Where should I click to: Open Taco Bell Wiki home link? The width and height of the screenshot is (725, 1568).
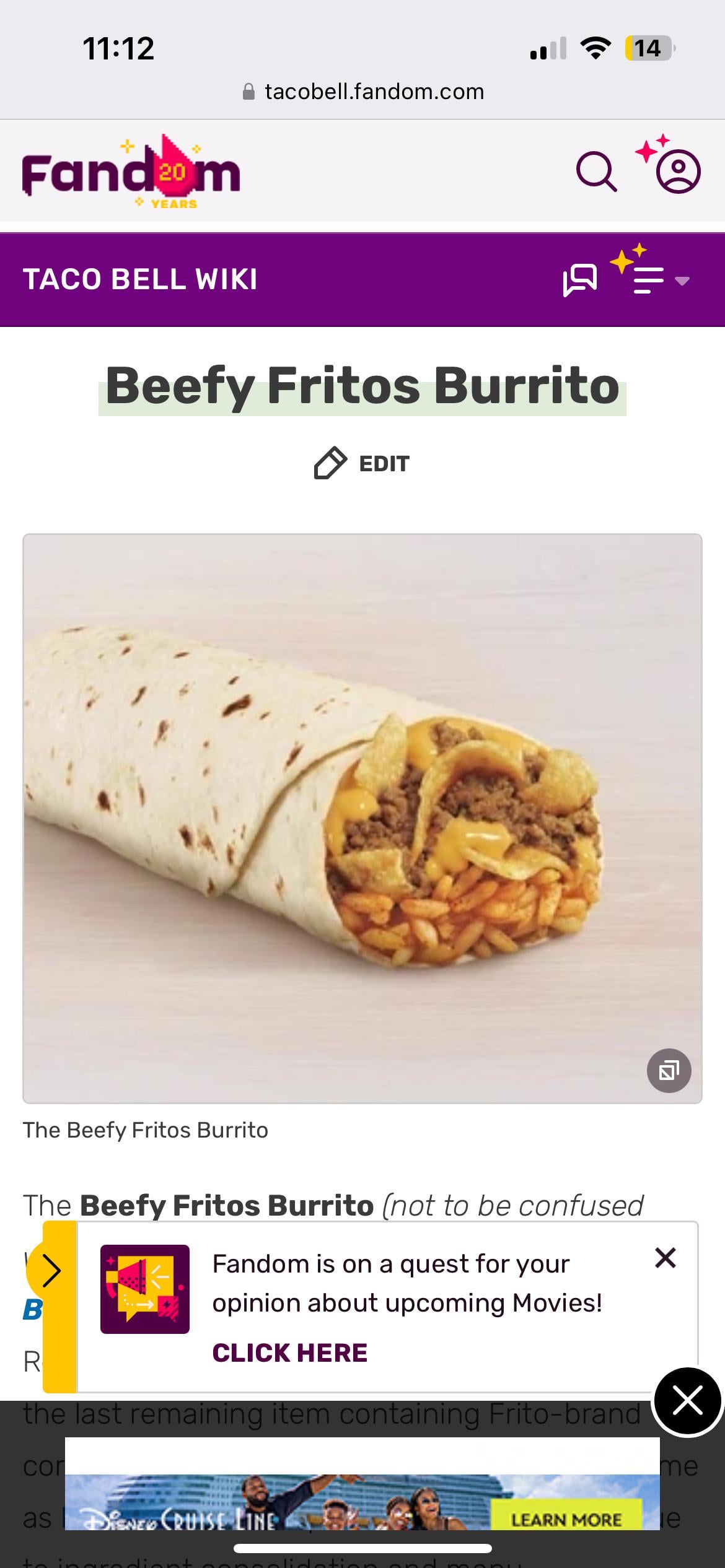coord(140,279)
